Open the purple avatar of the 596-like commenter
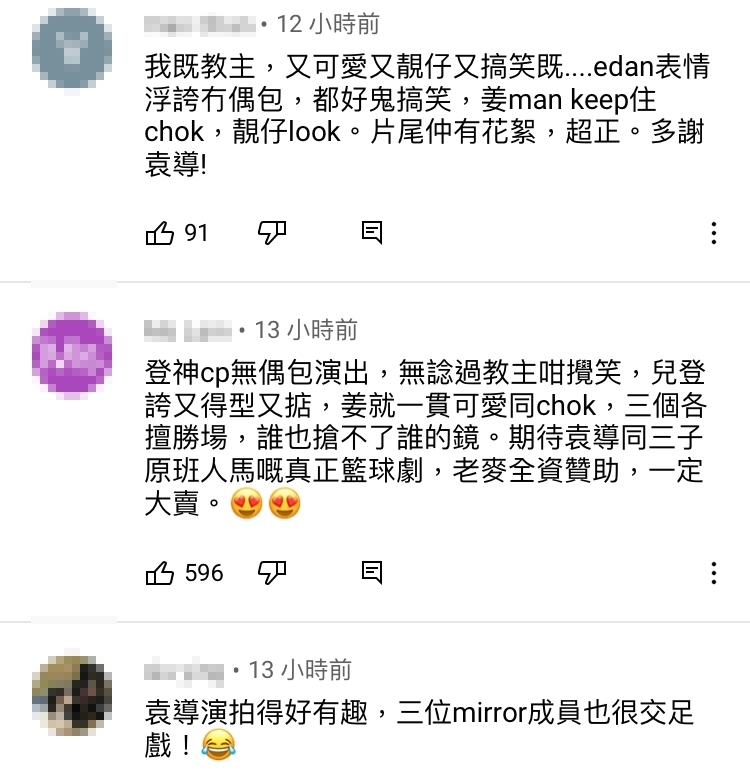 (72, 353)
